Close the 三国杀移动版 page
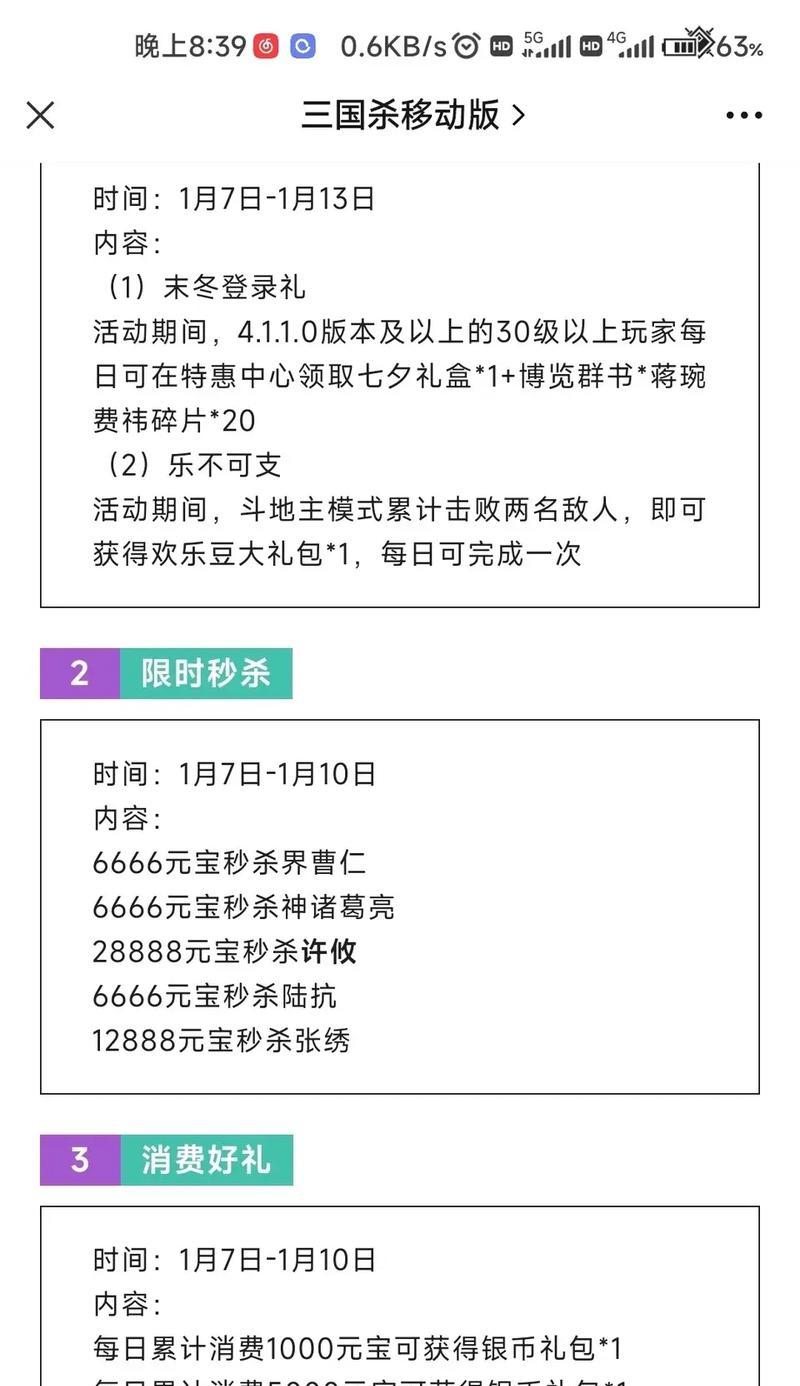Viewport: 800px width, 1386px height. point(40,116)
